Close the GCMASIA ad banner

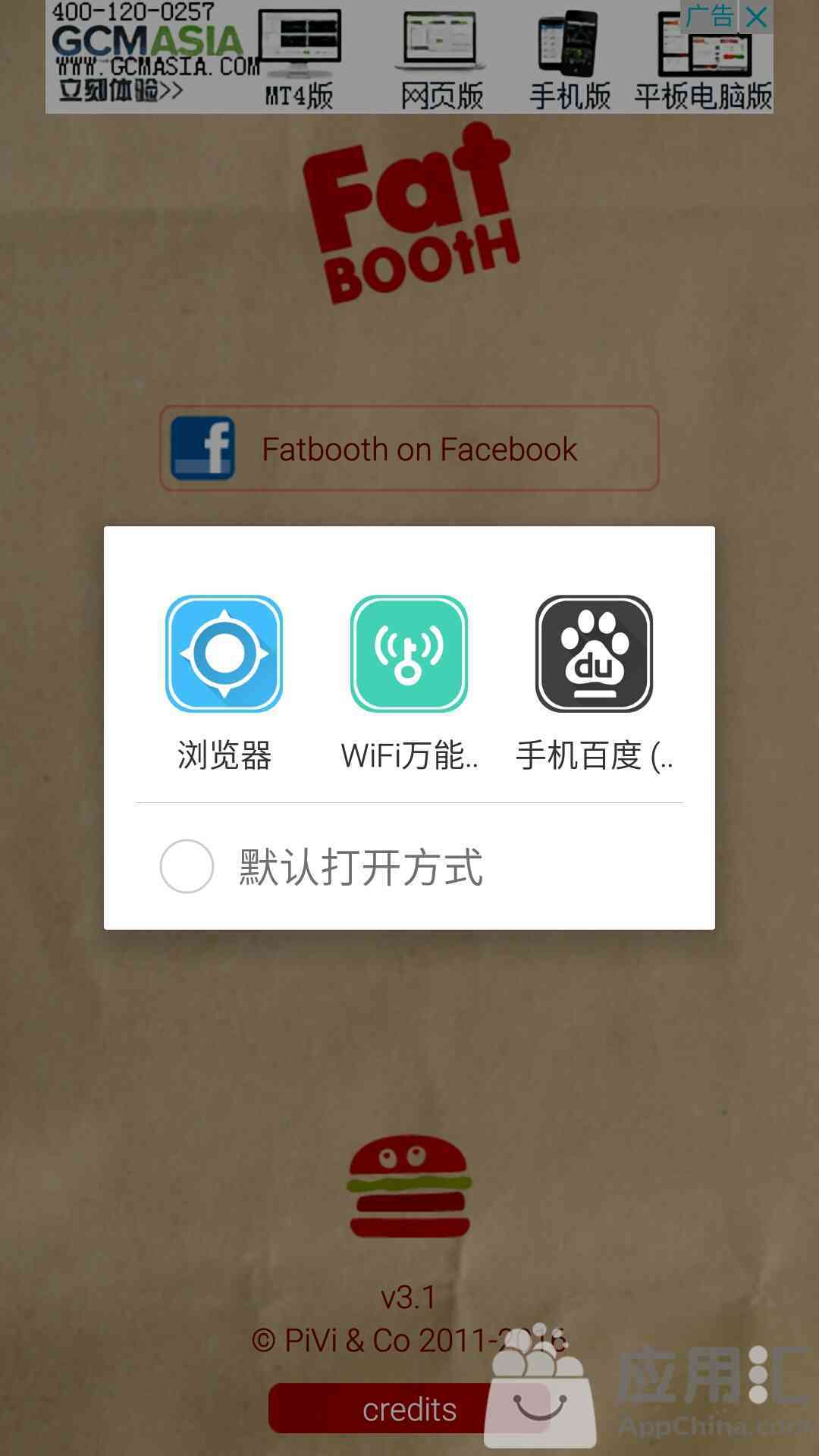tap(757, 17)
